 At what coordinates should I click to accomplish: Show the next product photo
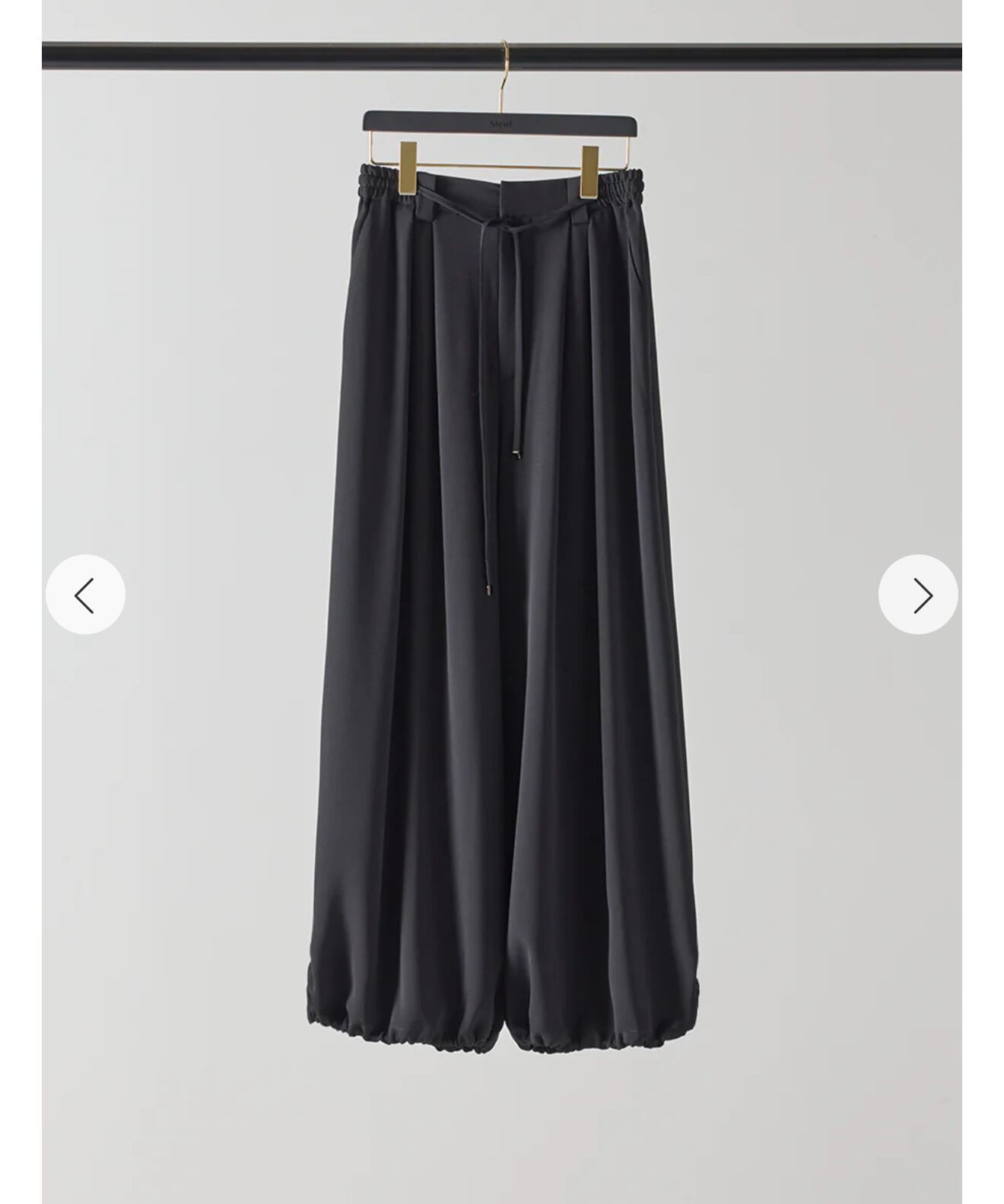(x=918, y=594)
